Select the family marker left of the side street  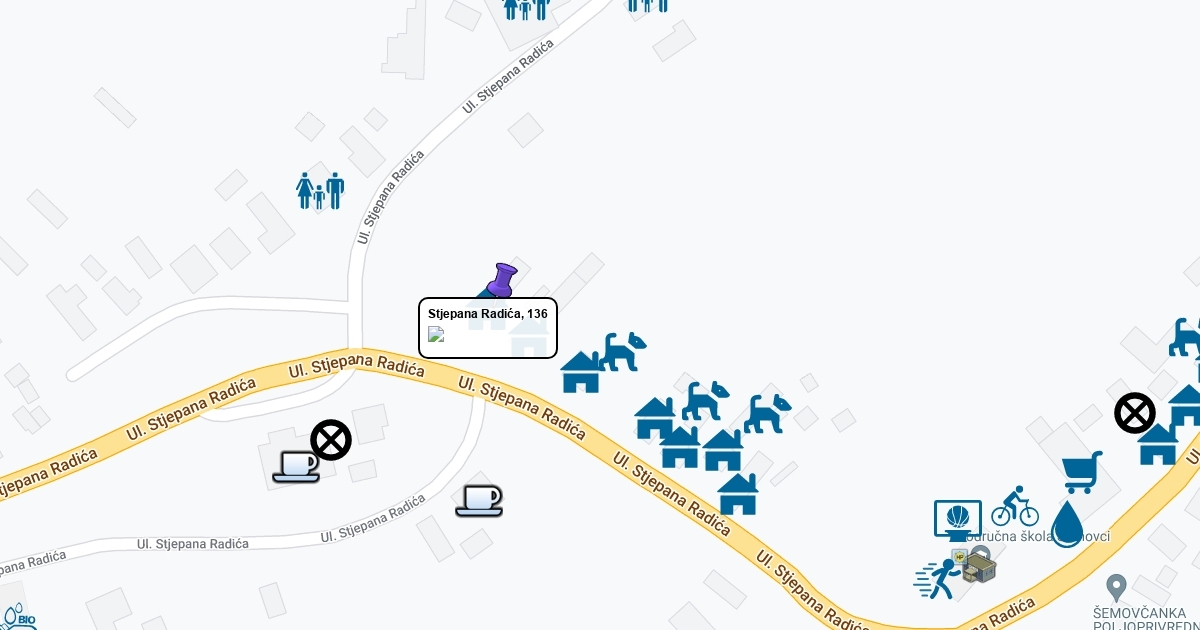tap(320, 190)
